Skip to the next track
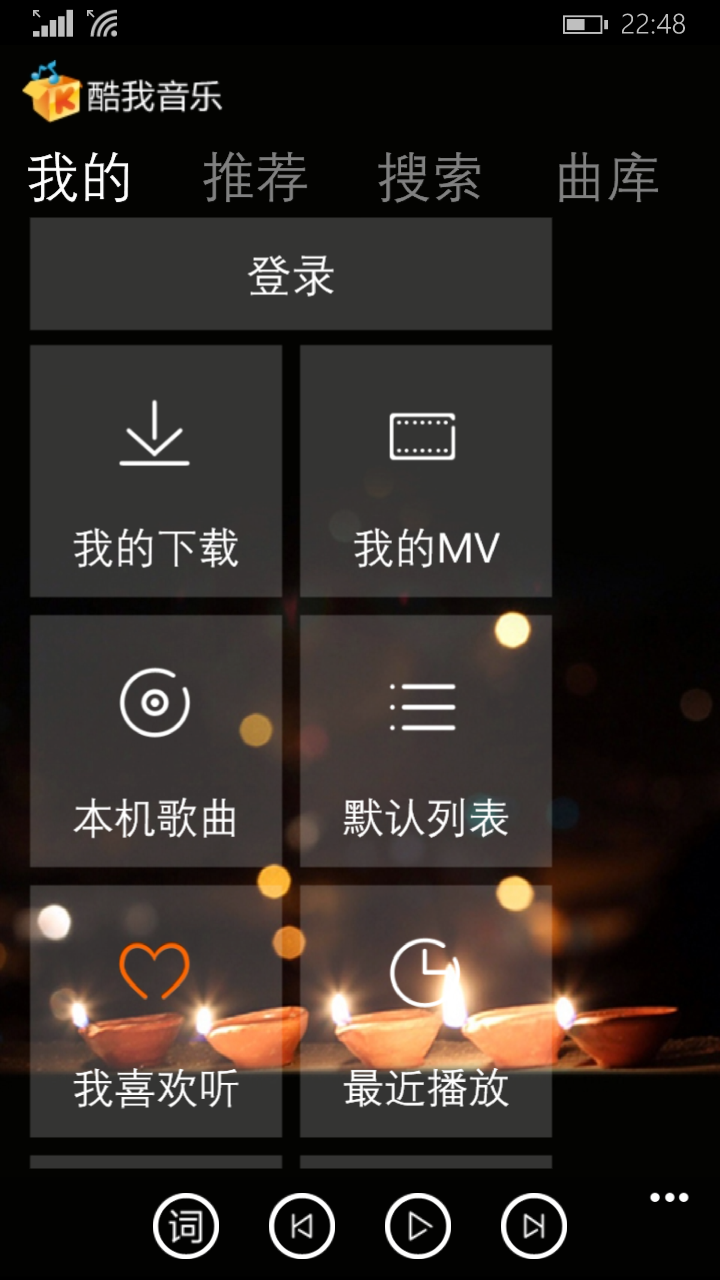720x1280 pixels. (534, 1226)
